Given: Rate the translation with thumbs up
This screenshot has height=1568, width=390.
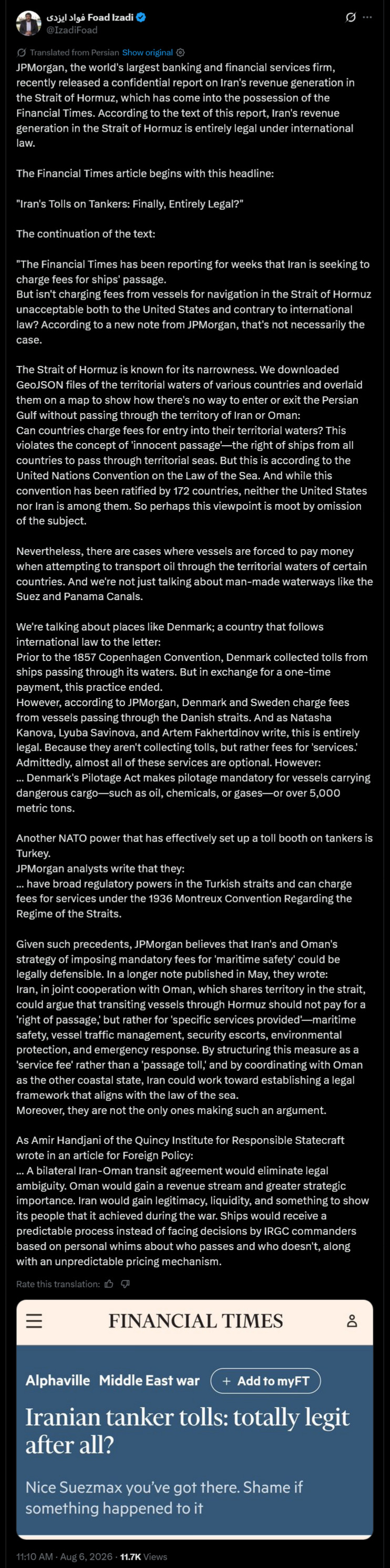Looking at the screenshot, I should 109,1283.
